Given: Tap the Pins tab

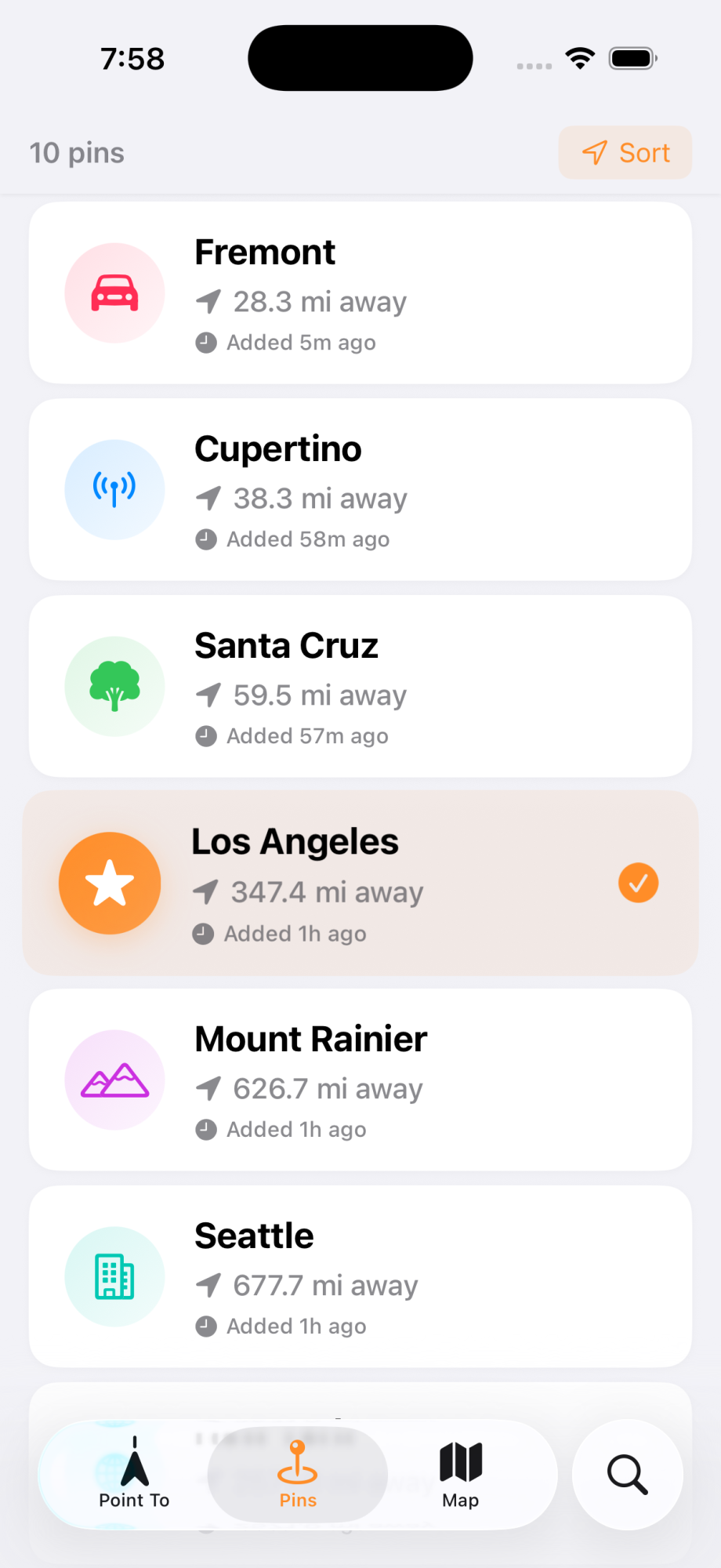Looking at the screenshot, I should (298, 1475).
